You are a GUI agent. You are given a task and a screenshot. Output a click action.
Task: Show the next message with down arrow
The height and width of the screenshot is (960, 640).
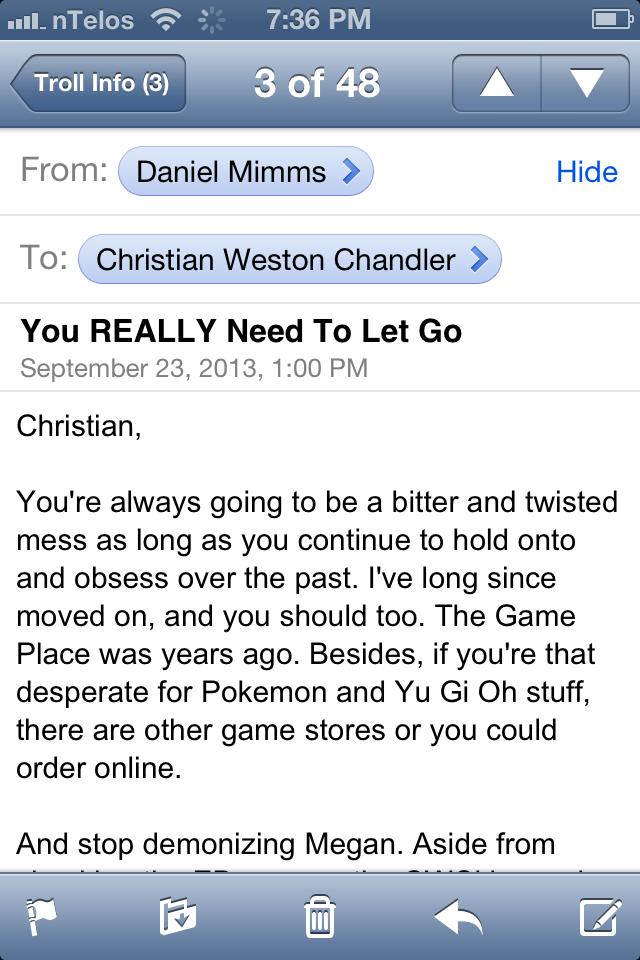[585, 83]
